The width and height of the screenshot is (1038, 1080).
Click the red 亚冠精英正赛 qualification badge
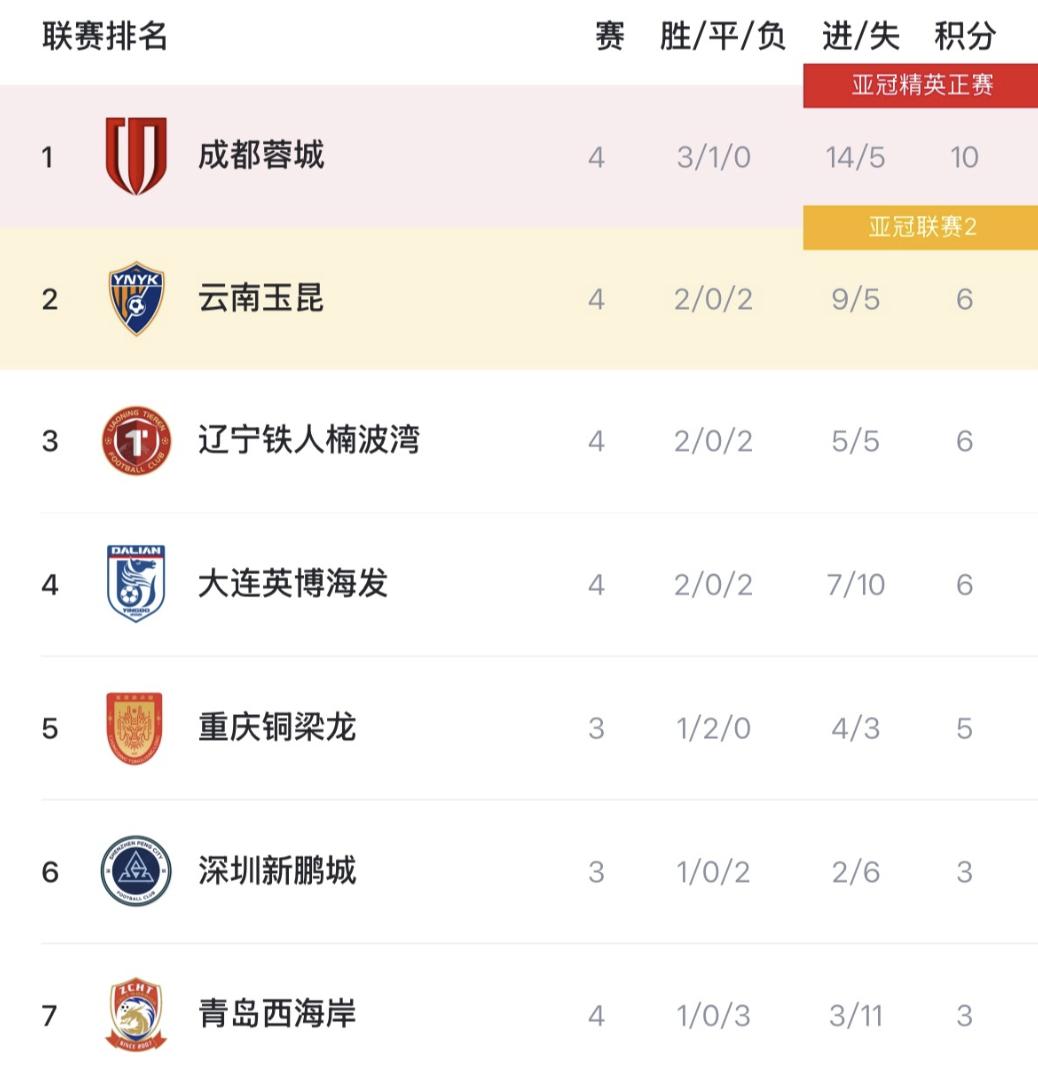pyautogui.click(x=919, y=87)
